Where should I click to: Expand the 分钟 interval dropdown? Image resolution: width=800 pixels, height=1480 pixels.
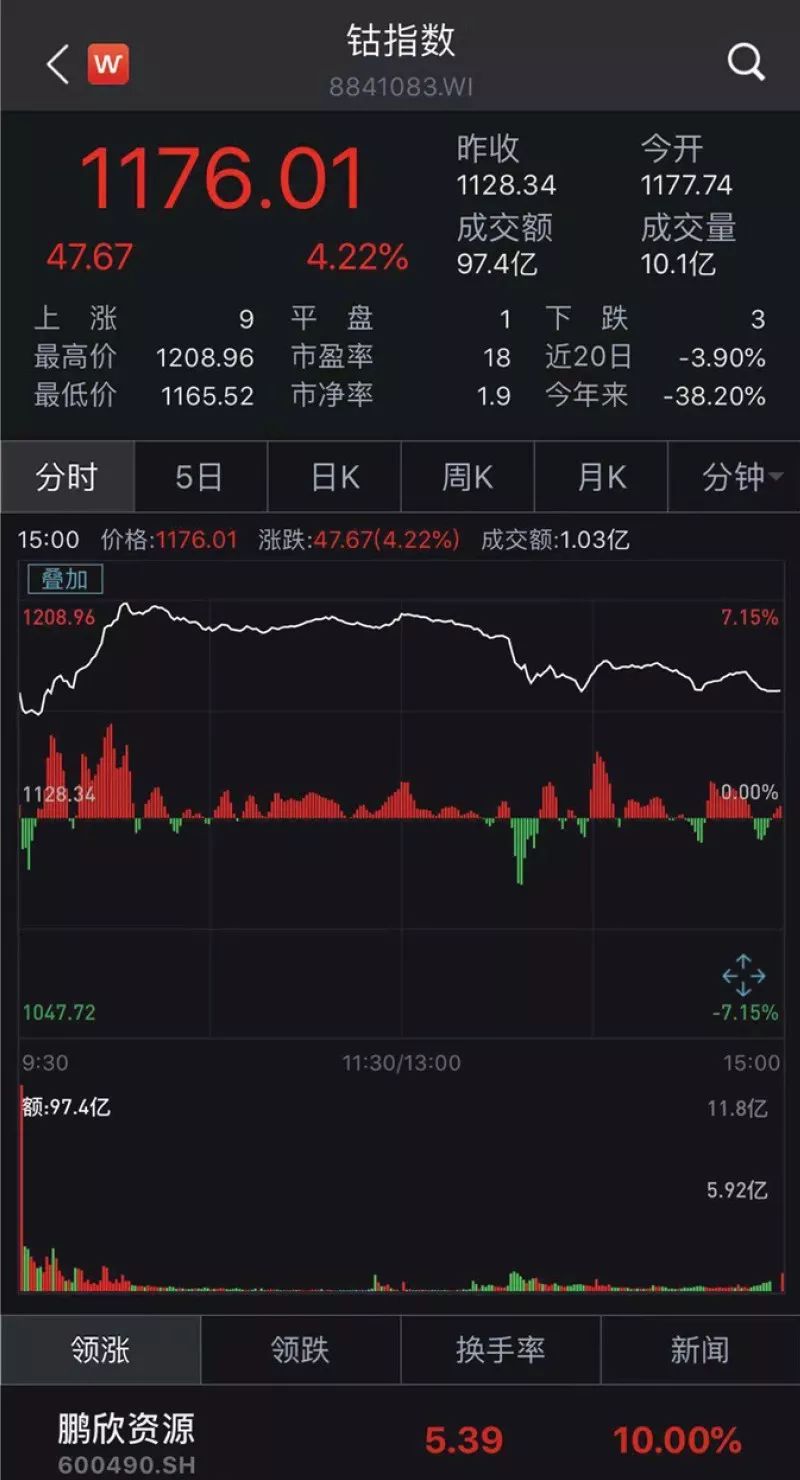point(740,477)
